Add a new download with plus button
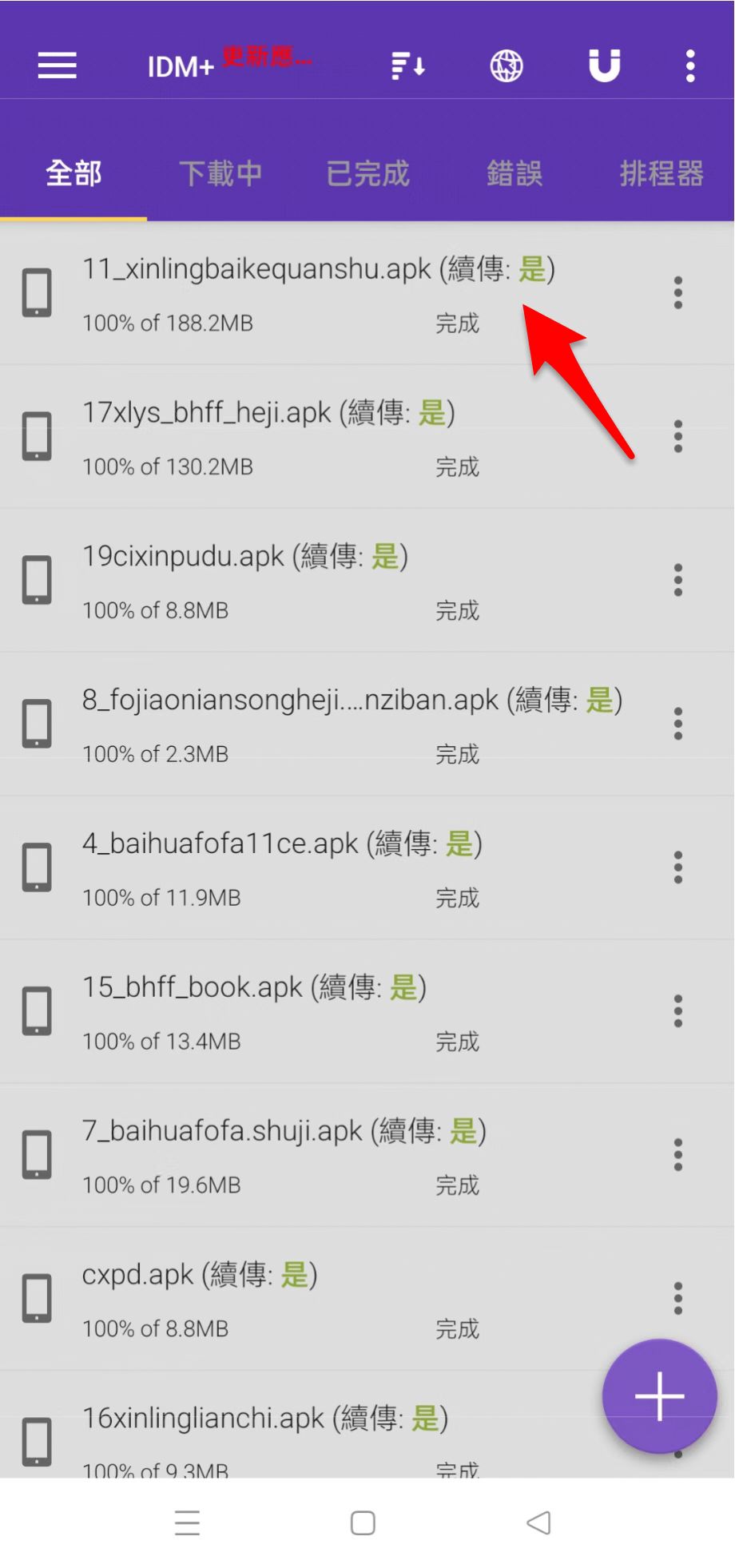This screenshot has width=735, height=1568. tap(660, 1396)
